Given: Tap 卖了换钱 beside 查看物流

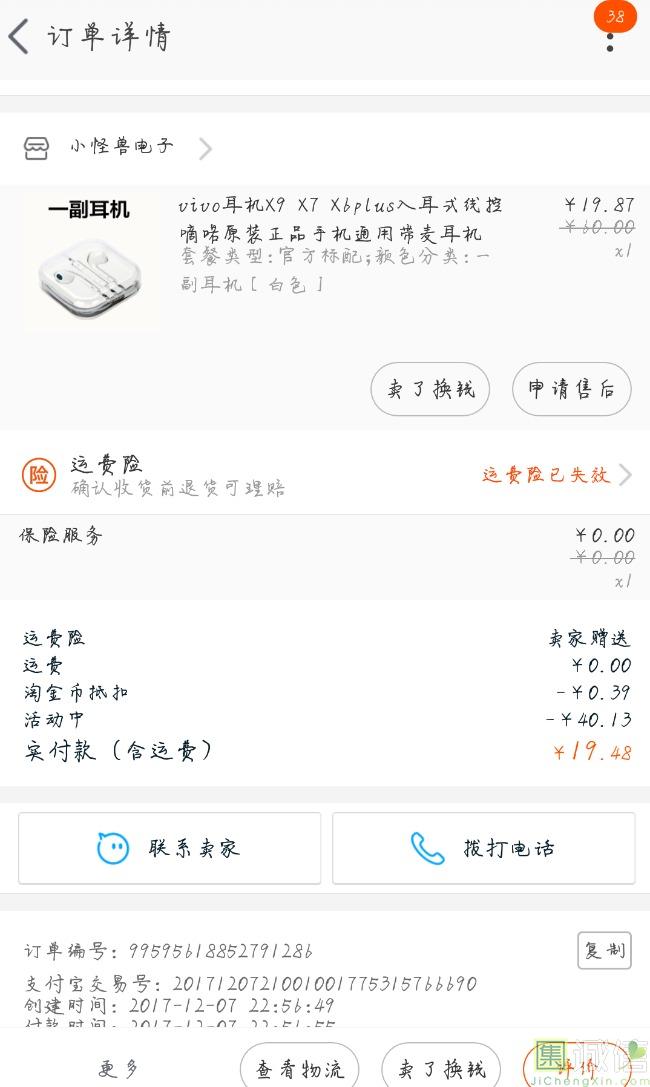Looking at the screenshot, I should [x=441, y=1068].
